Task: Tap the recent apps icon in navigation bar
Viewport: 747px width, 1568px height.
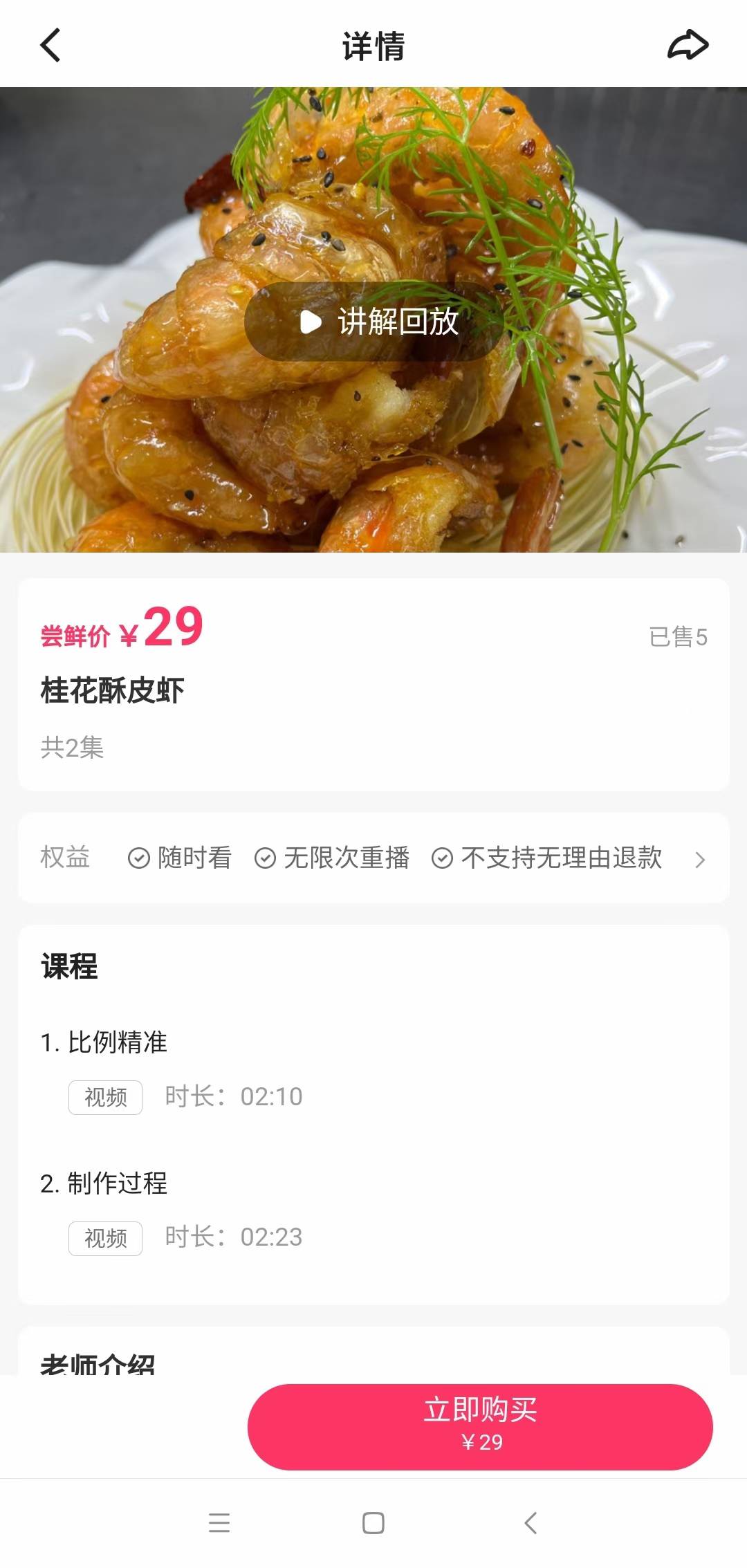Action: click(220, 1524)
